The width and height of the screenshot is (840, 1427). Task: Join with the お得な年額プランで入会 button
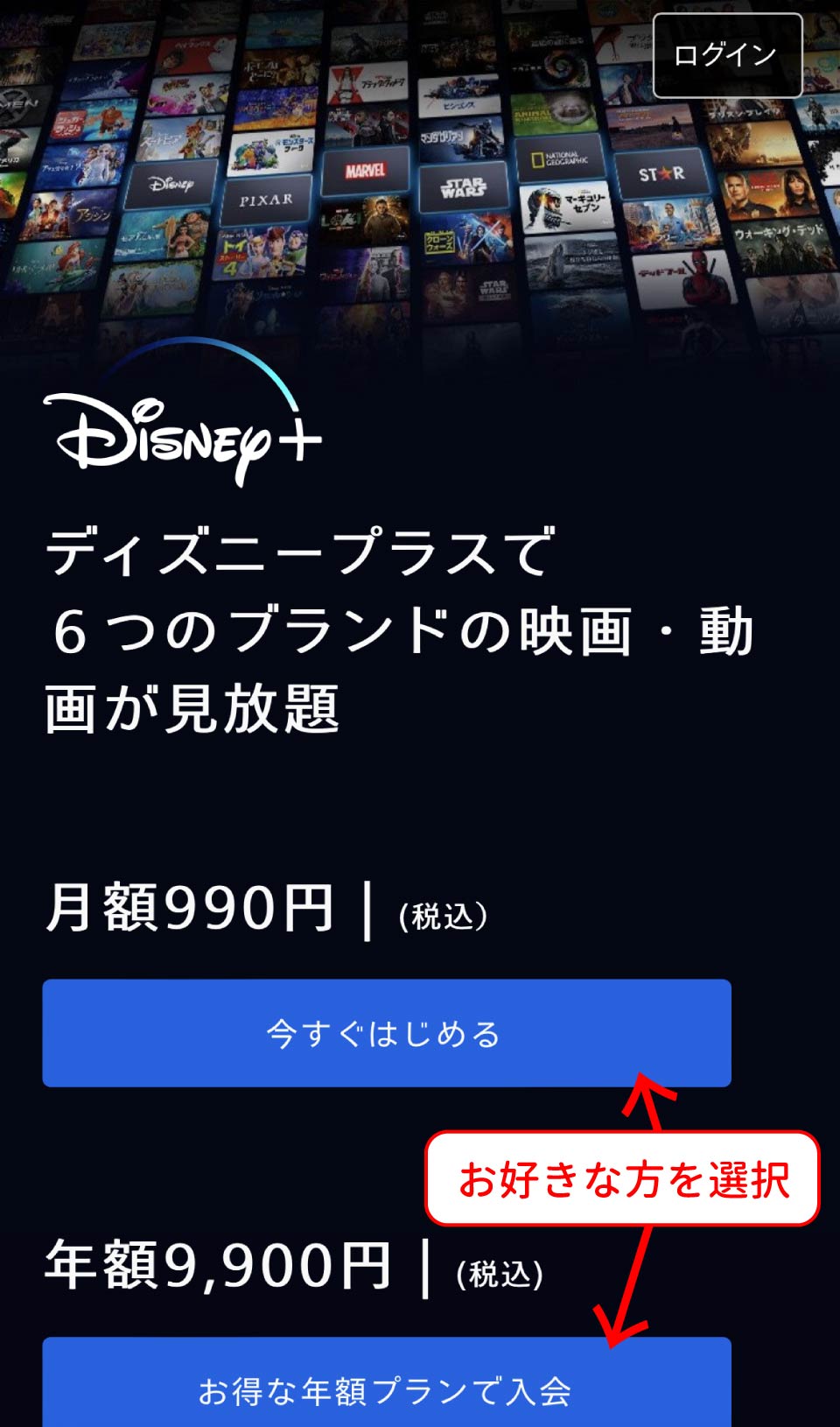(x=386, y=1388)
